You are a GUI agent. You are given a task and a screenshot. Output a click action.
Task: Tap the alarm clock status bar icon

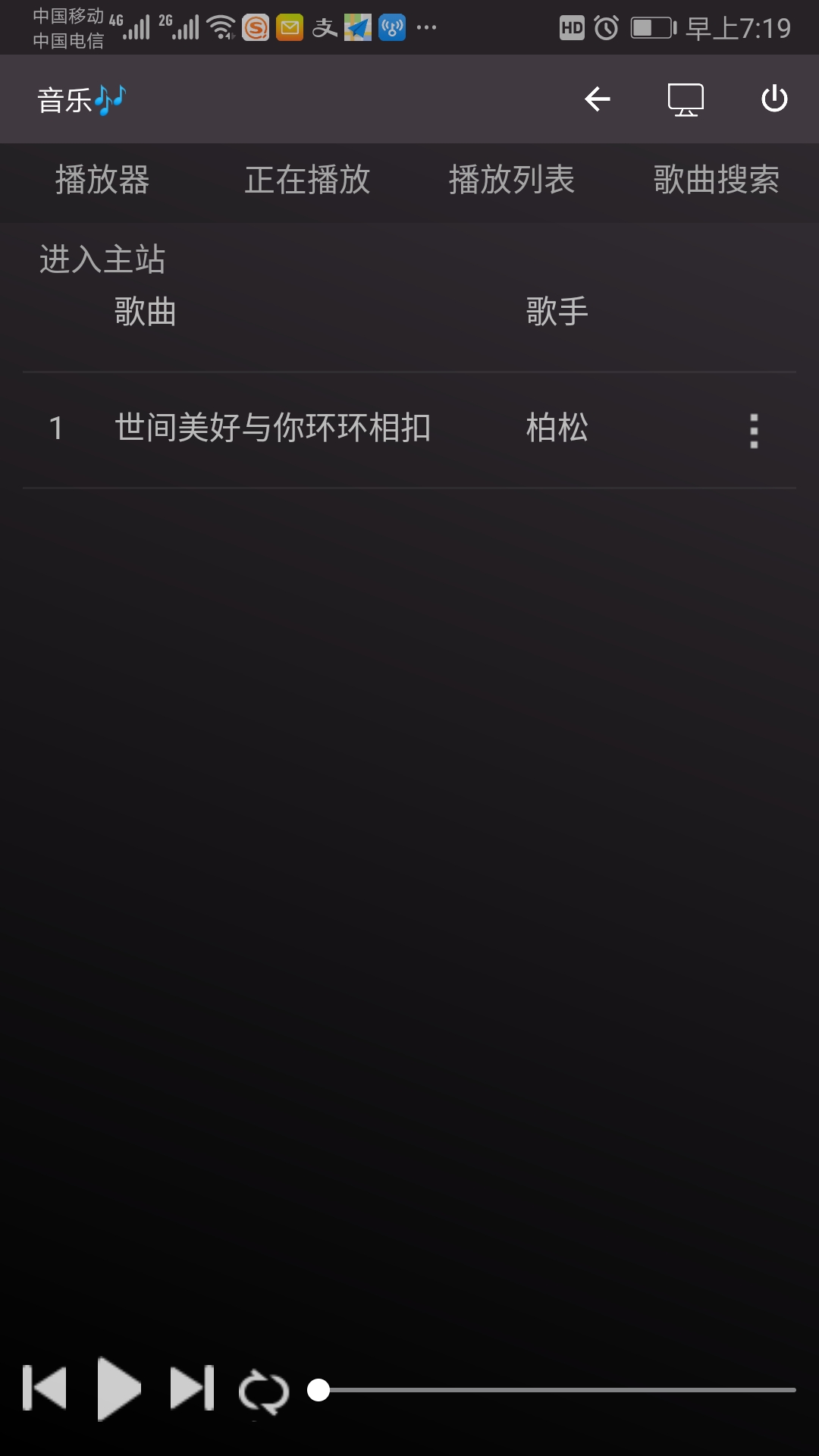[x=605, y=27]
